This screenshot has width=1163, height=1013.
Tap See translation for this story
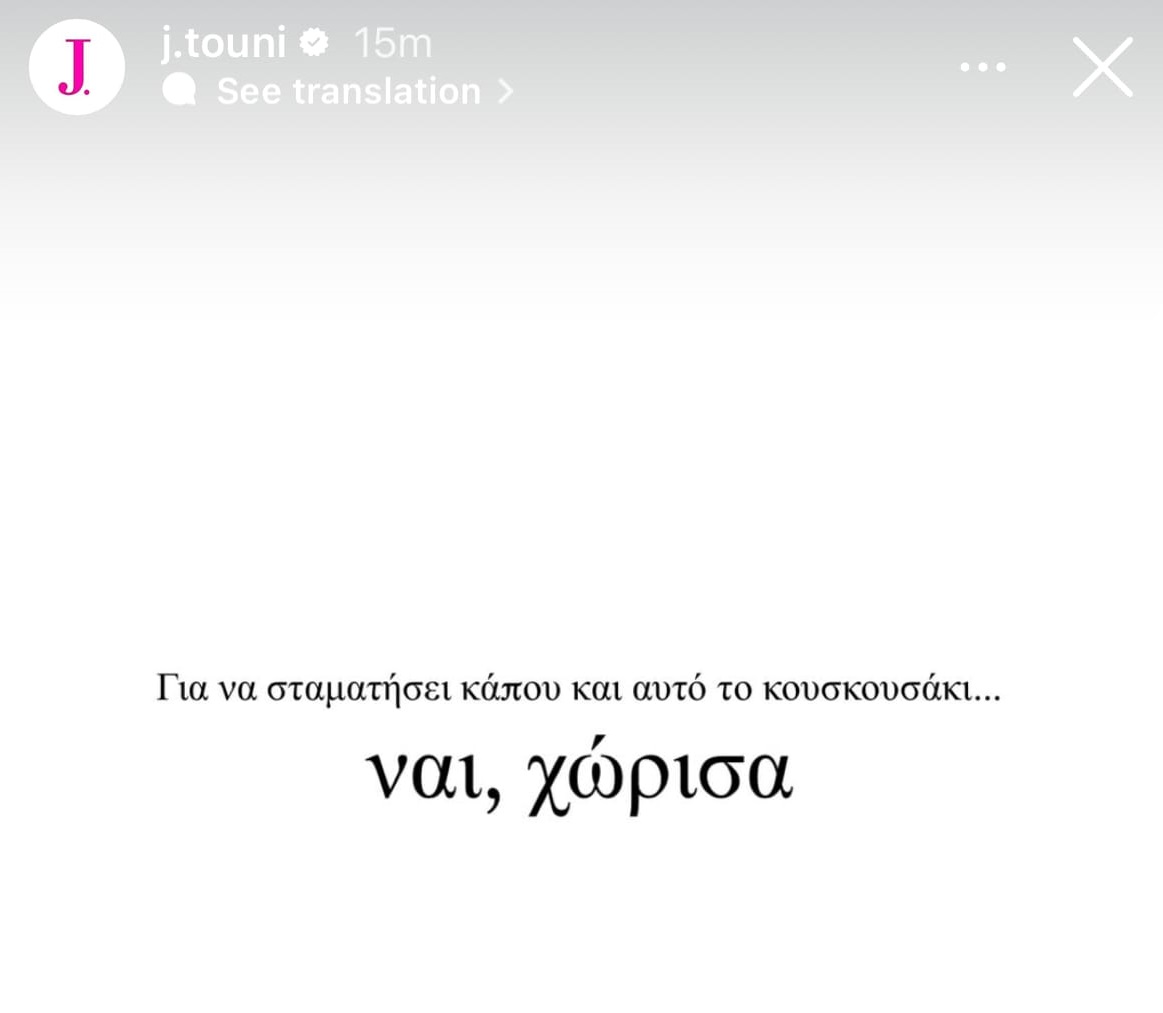[348, 92]
